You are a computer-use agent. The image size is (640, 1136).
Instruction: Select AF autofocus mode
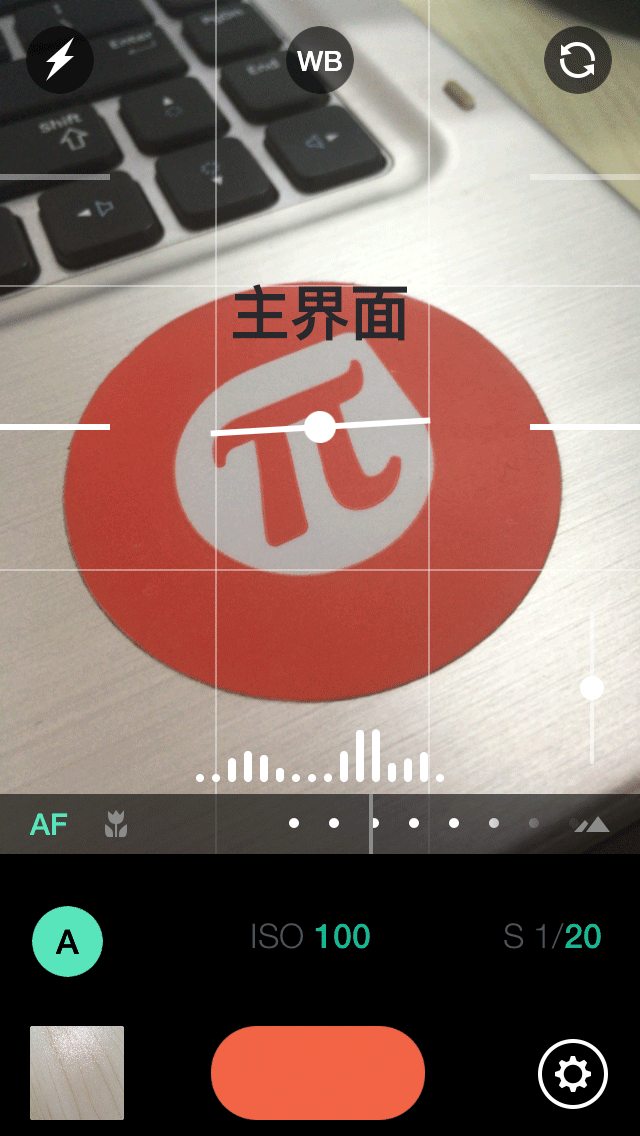[x=49, y=824]
